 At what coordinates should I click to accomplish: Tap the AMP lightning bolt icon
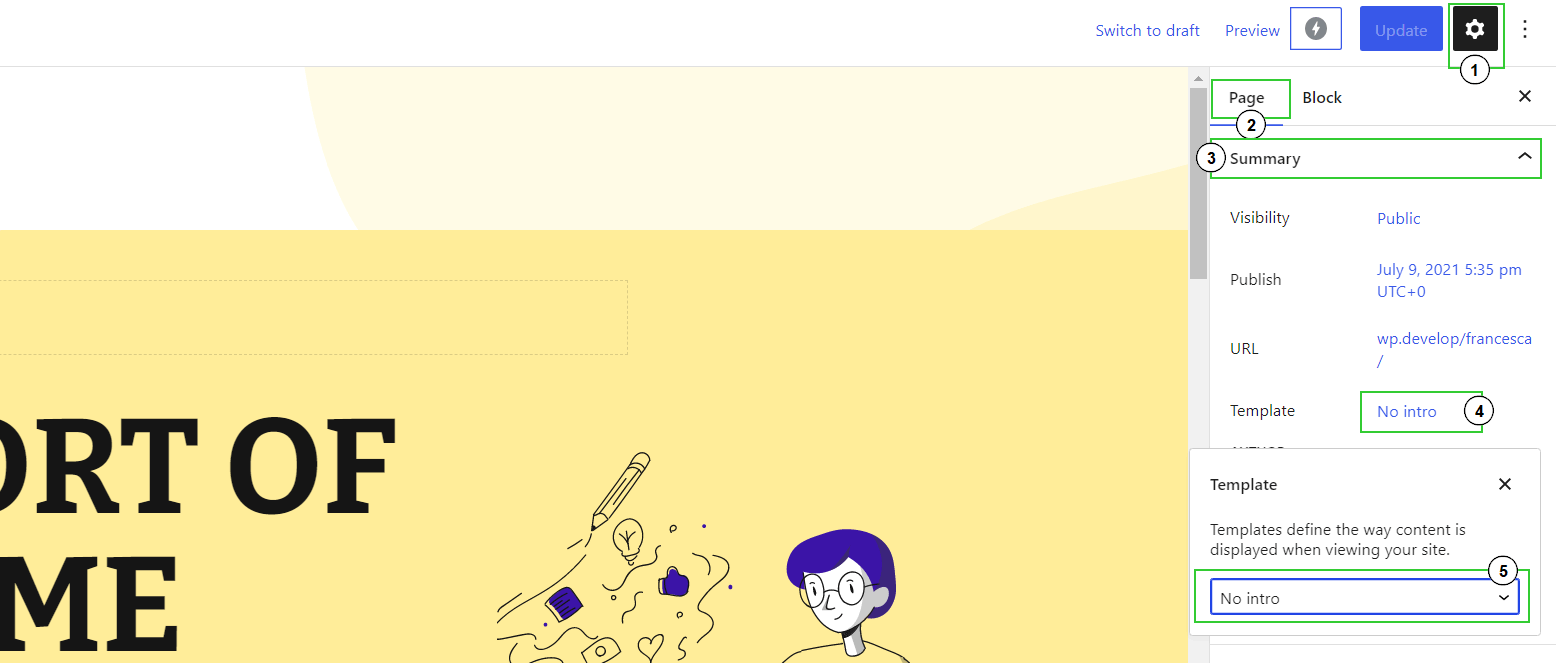[x=1316, y=29]
